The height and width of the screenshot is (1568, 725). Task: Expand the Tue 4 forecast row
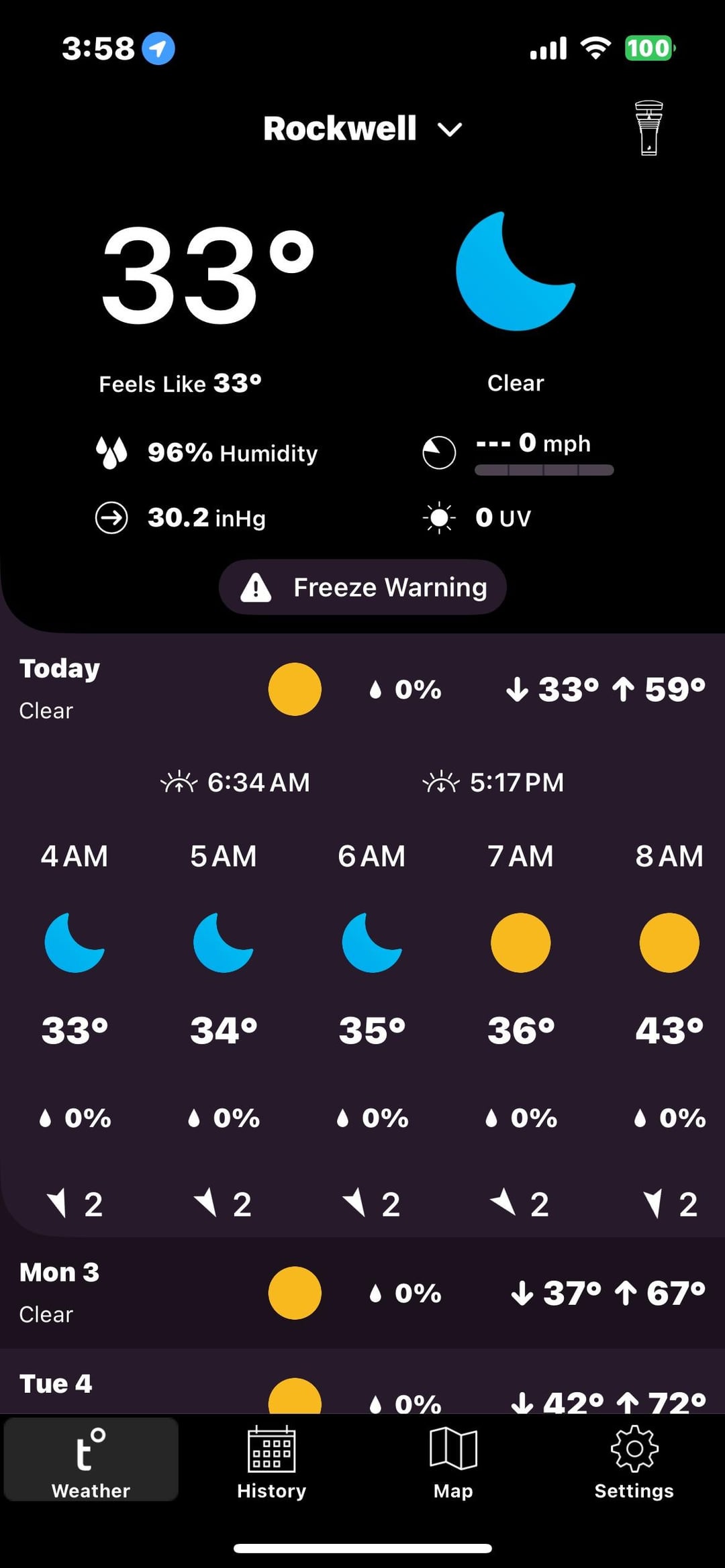tap(362, 1390)
